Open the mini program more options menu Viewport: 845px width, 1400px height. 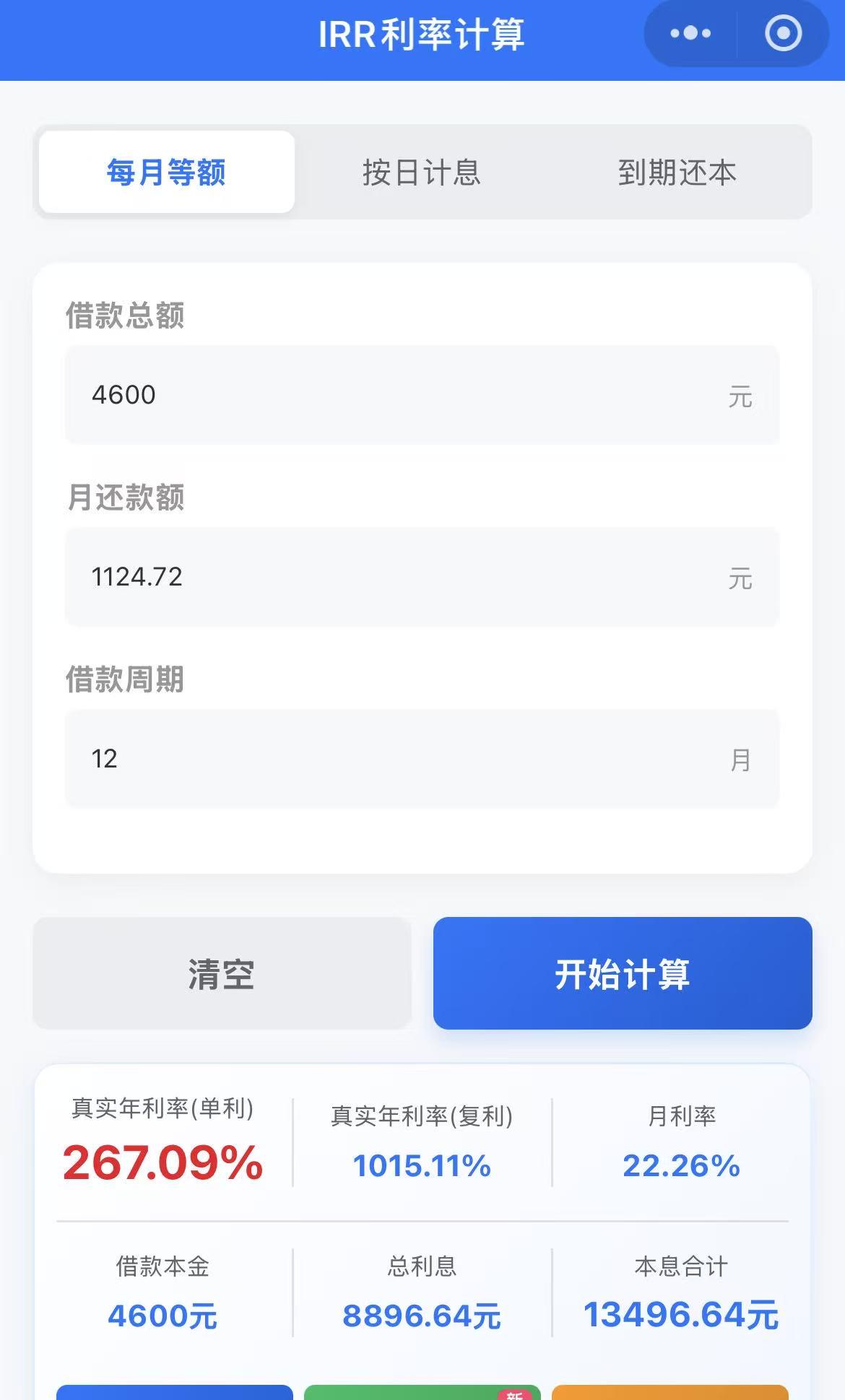click(x=690, y=33)
